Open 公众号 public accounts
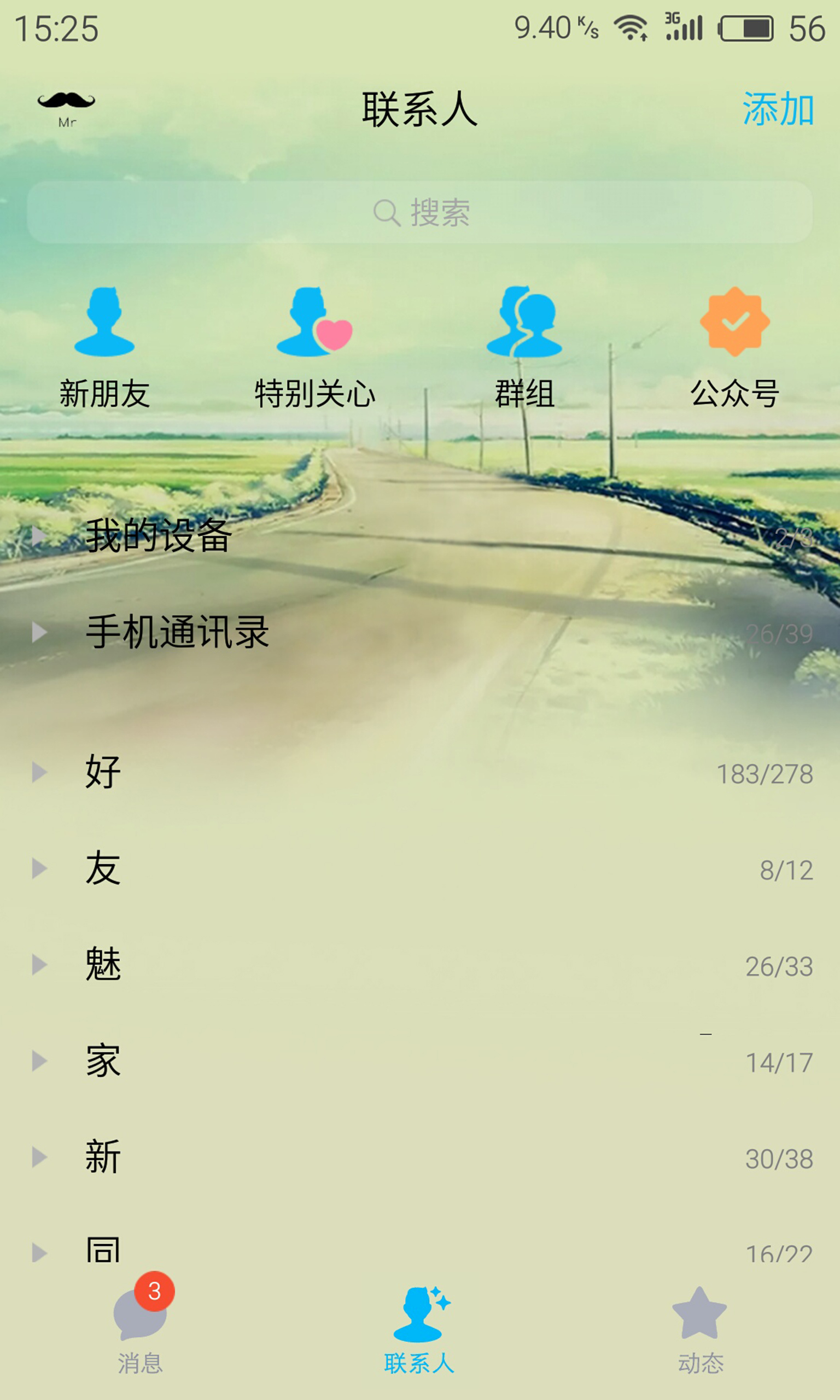The width and height of the screenshot is (840, 1400). 734,347
